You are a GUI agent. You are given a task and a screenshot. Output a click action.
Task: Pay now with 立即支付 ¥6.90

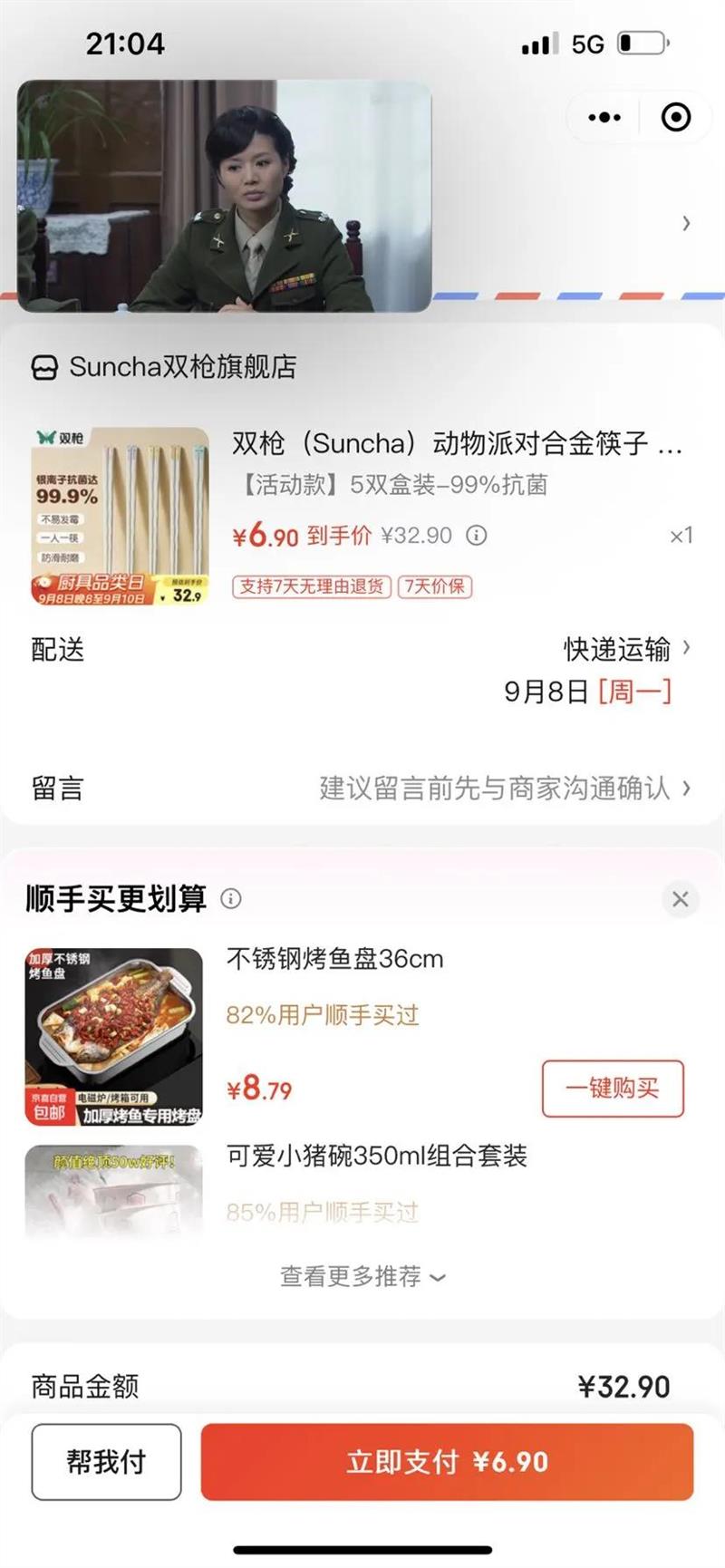tap(447, 1461)
